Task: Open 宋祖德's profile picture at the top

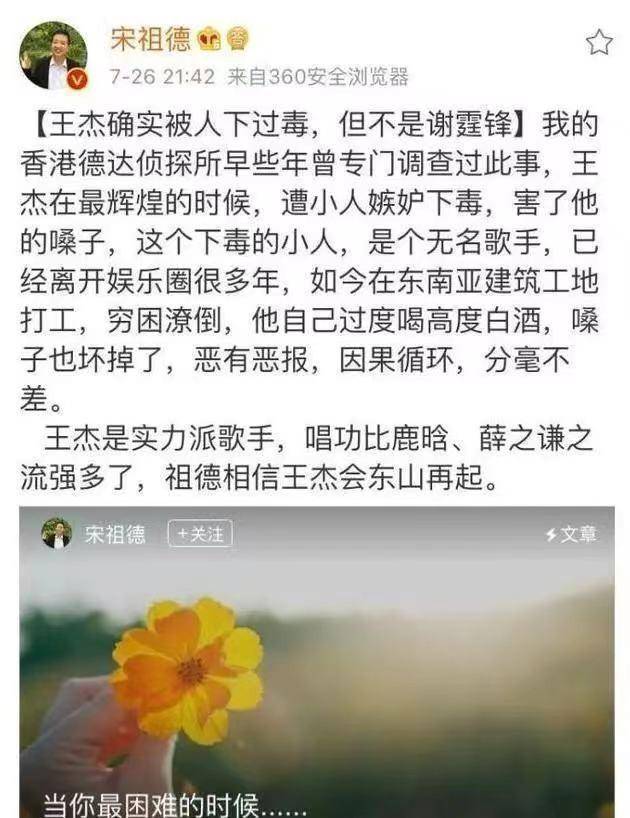Action: (52, 54)
